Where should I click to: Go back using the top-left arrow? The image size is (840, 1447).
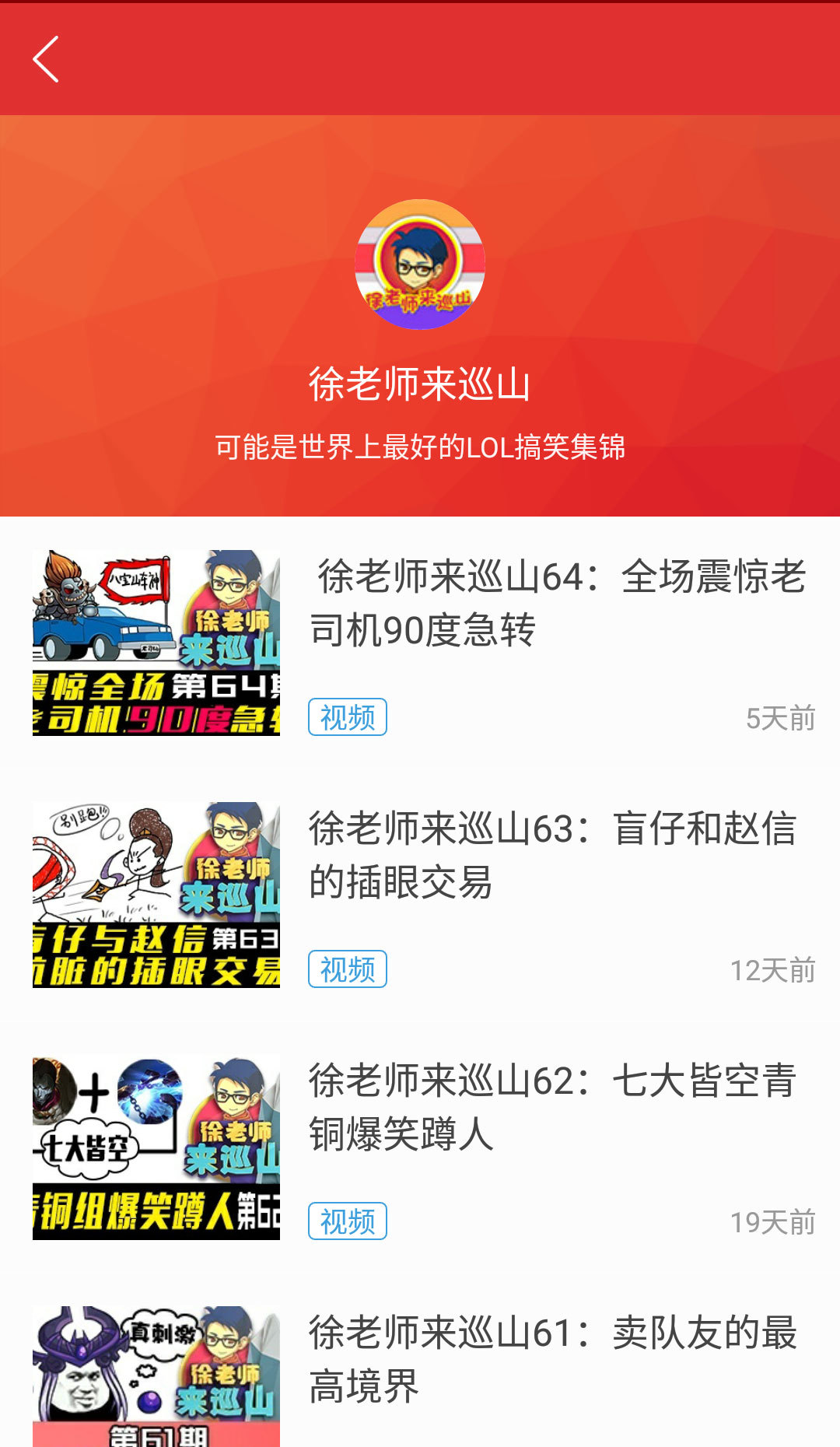[x=46, y=59]
